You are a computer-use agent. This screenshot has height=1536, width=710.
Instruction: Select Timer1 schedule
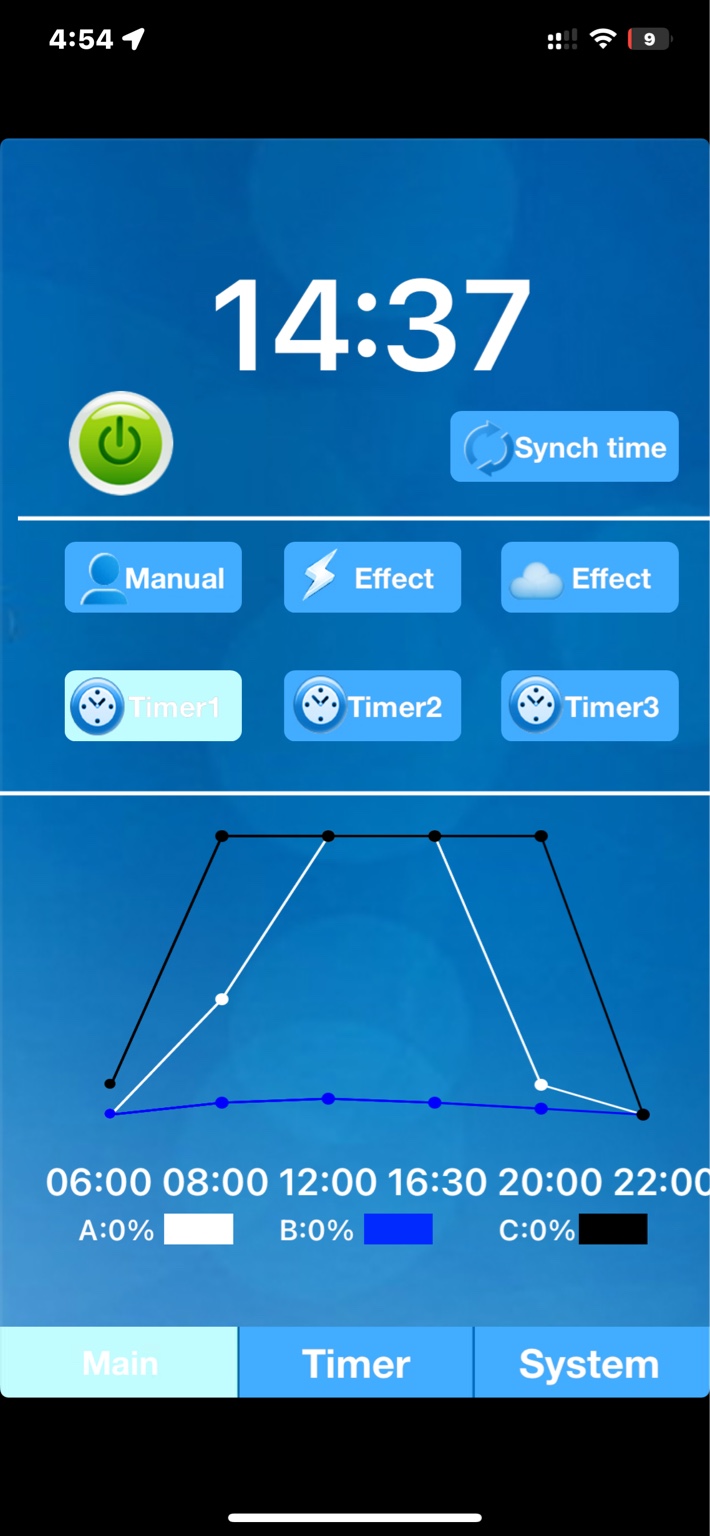point(153,706)
